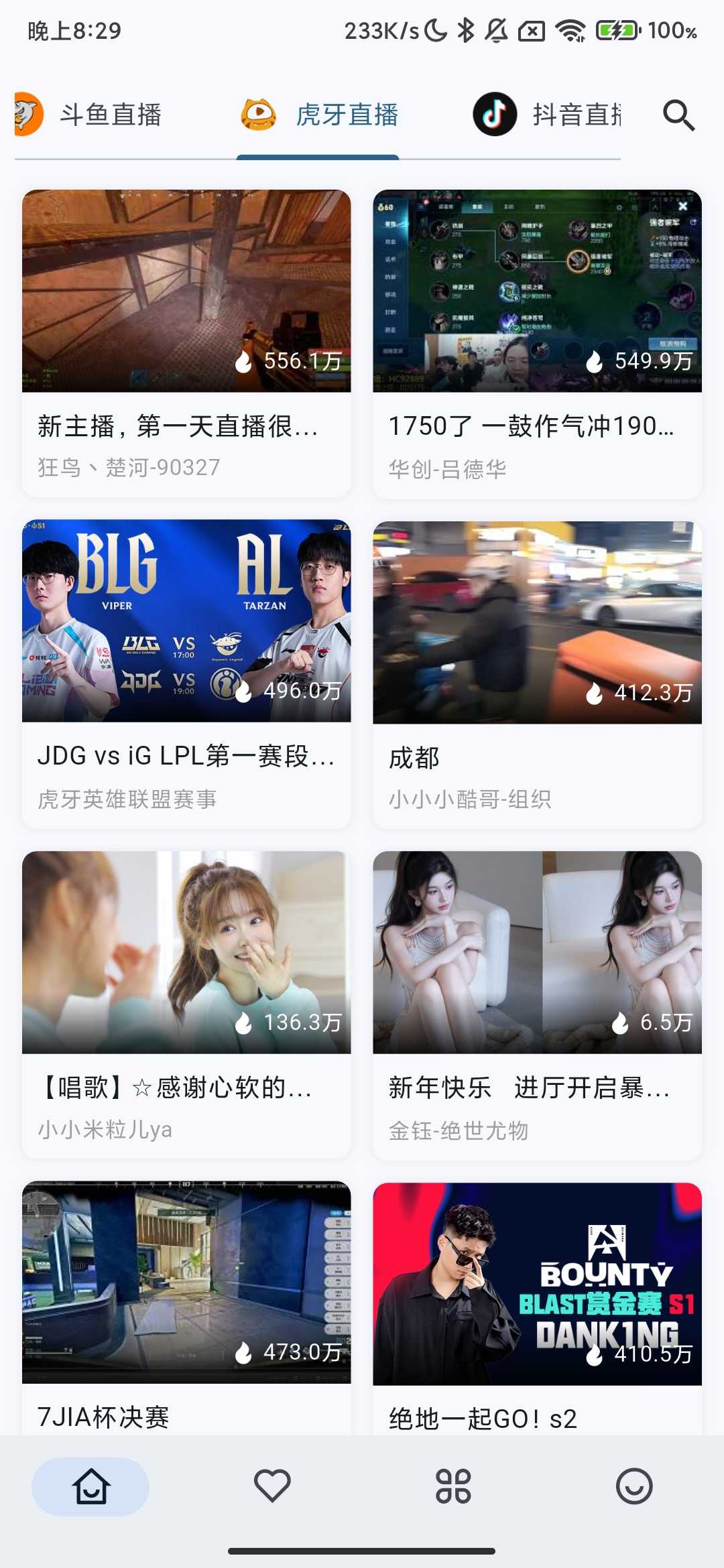Open the categories grid tab

[x=453, y=1486]
